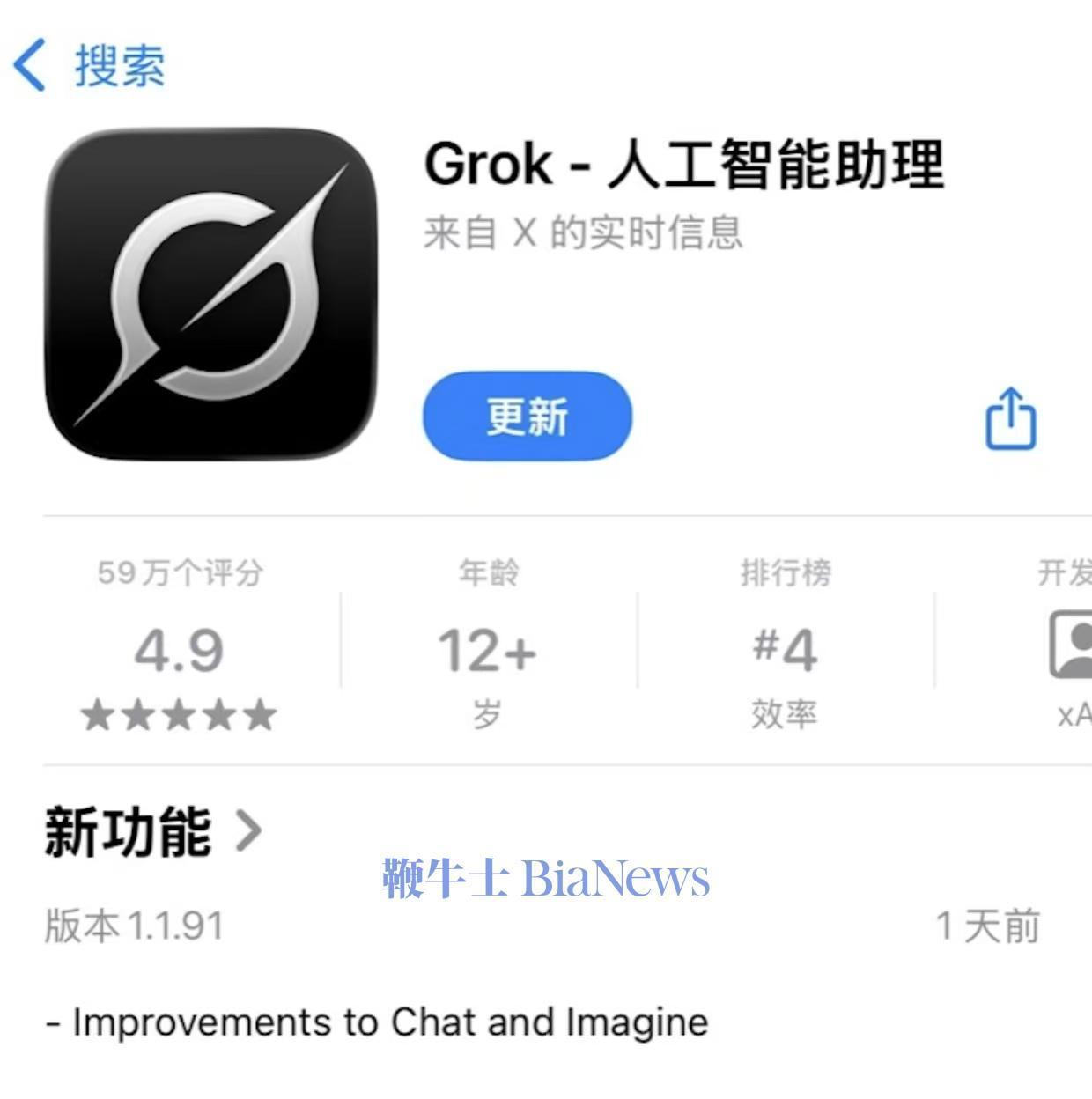Go back to 搜索 results
The width and height of the screenshot is (1092, 1099).
[88, 65]
